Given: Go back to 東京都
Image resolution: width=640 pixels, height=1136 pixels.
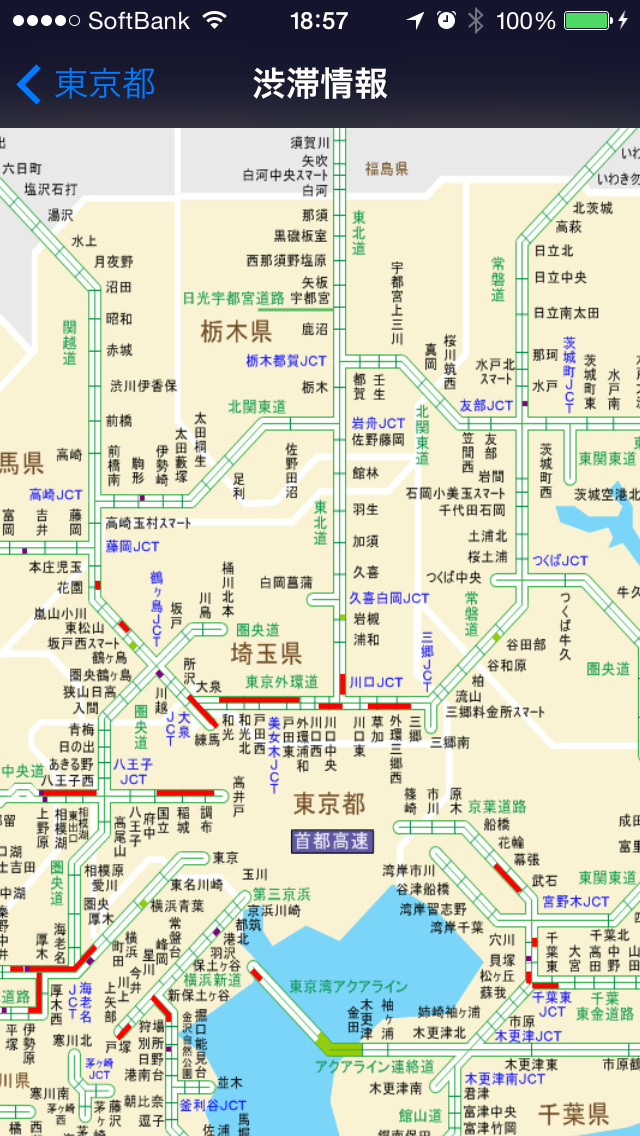Looking at the screenshot, I should pyautogui.click(x=87, y=83).
